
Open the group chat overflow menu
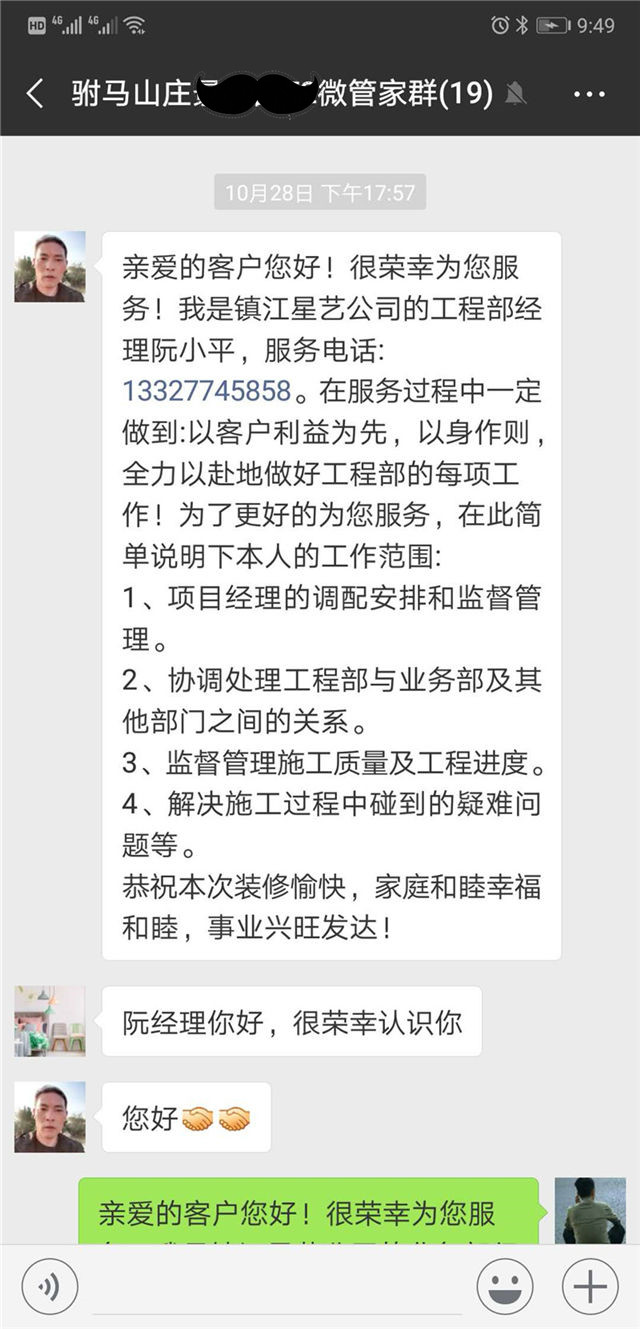(x=589, y=94)
